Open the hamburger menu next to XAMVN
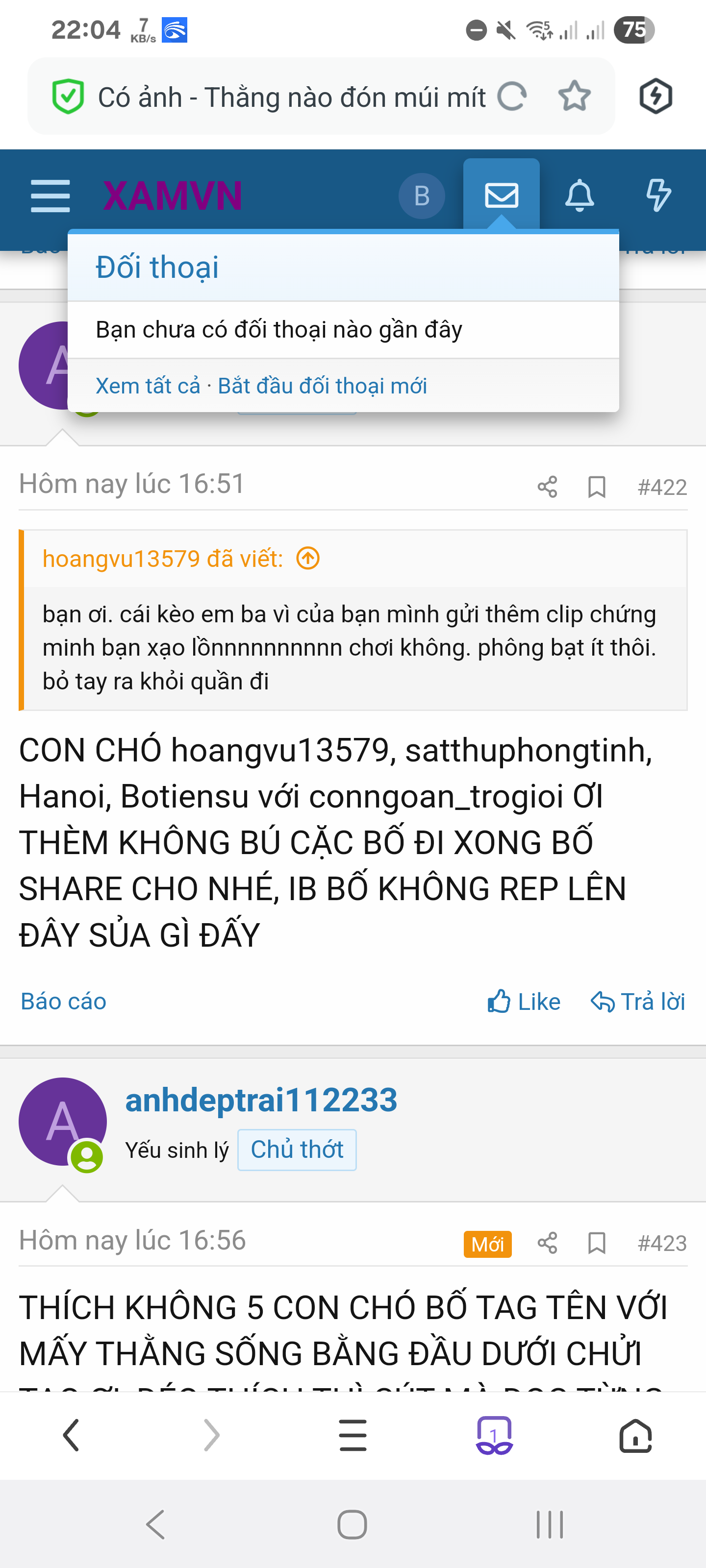The width and height of the screenshot is (706, 1568). click(x=50, y=195)
